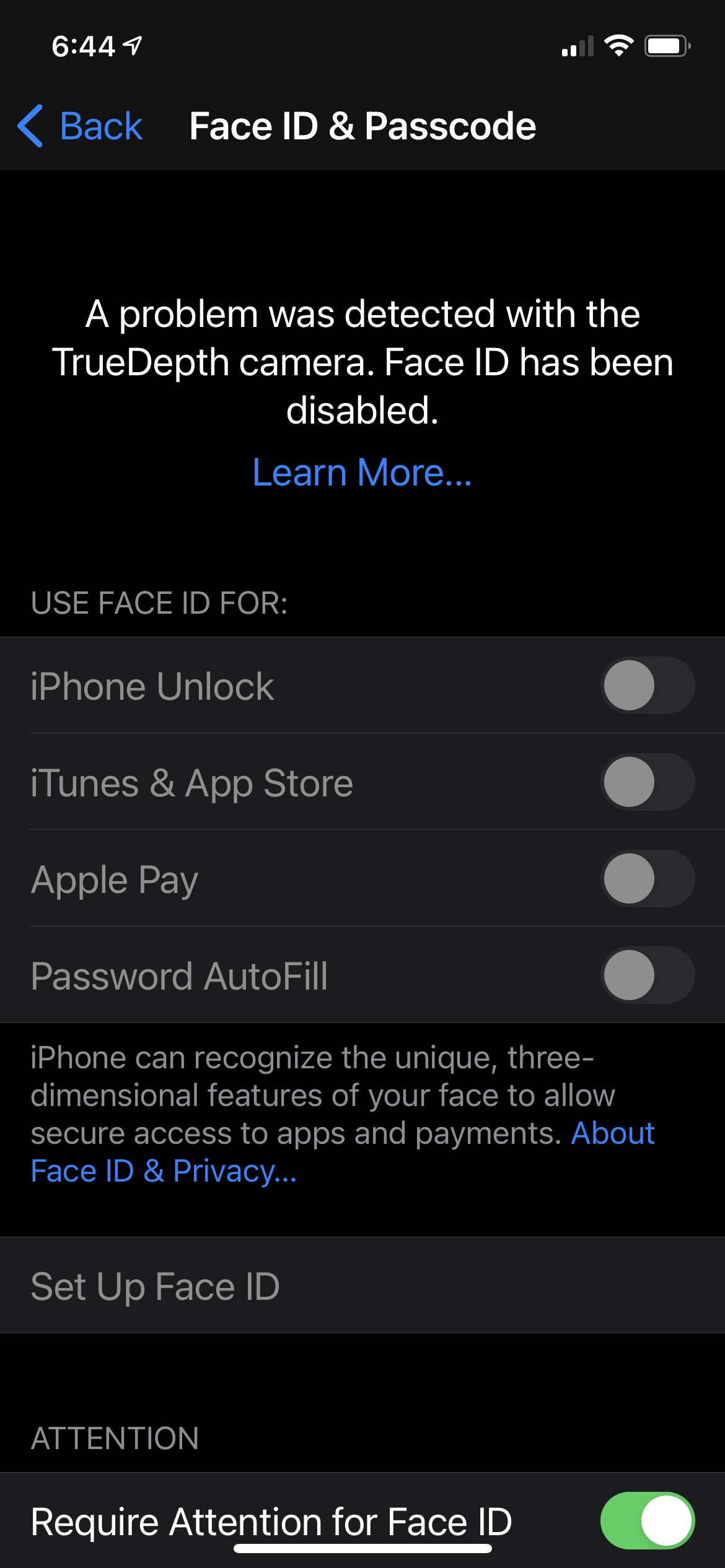The height and width of the screenshot is (1568, 725).
Task: Disable Require Attention for Face ID
Action: point(647,1520)
